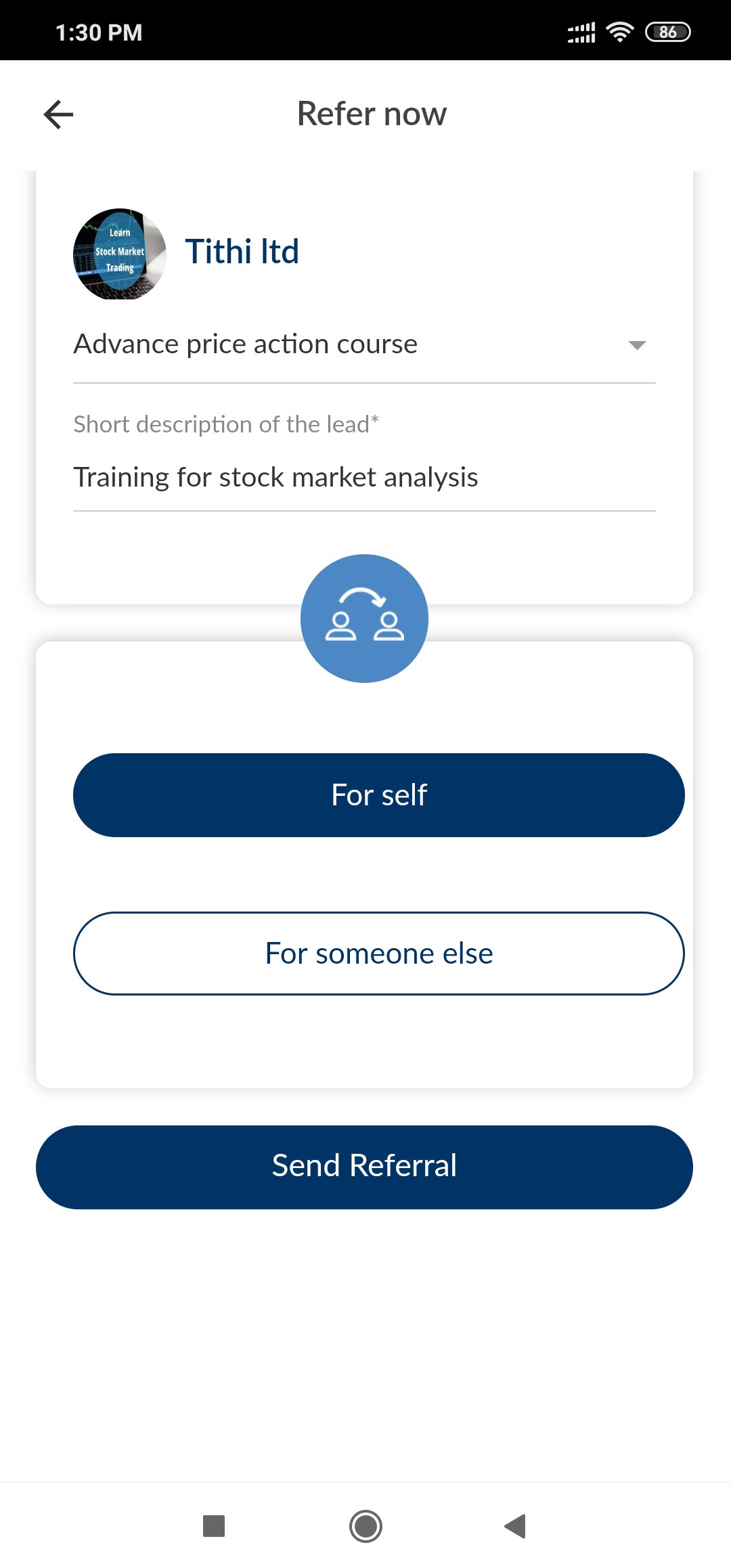This screenshot has height=1568, width=731.
Task: Open recent apps from navigation bar
Action: (x=214, y=1526)
